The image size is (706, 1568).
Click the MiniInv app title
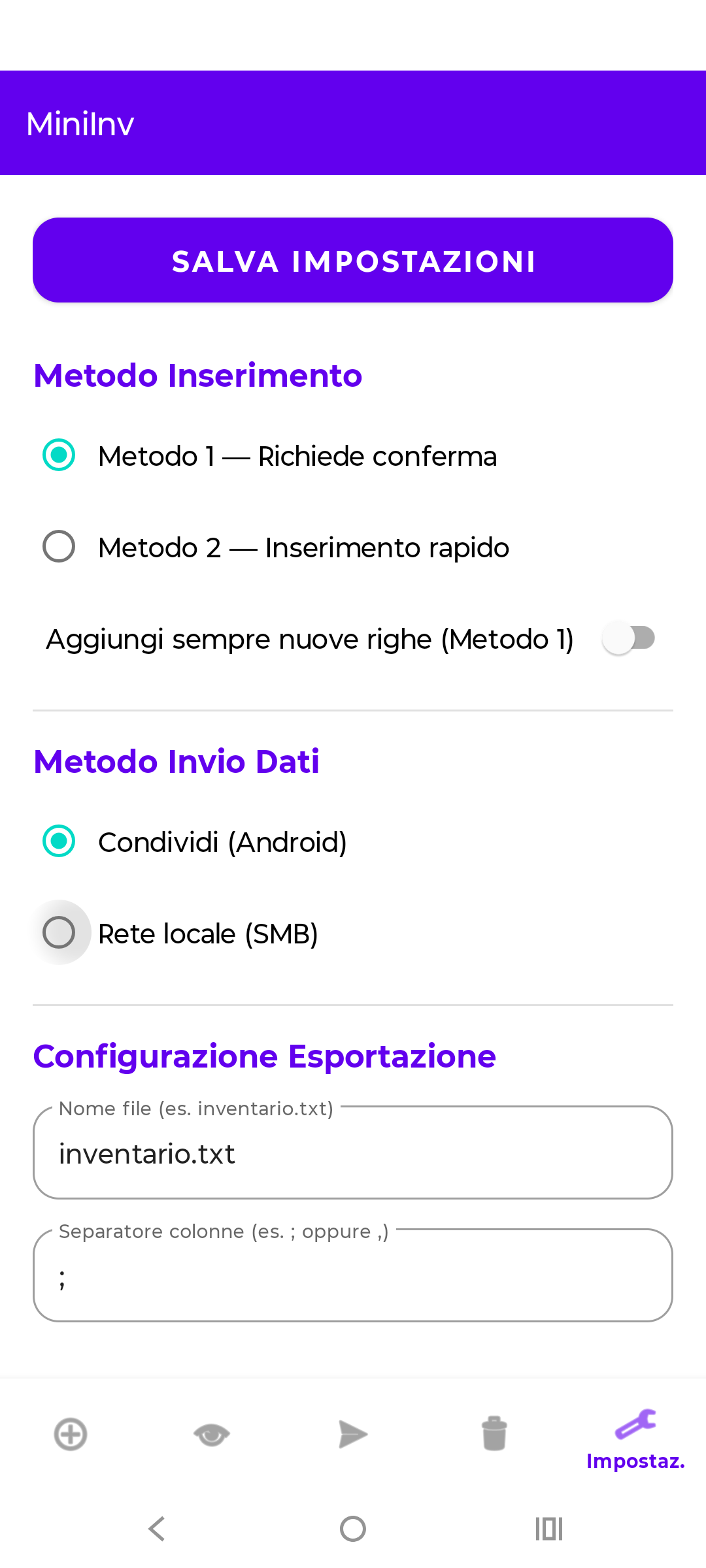(79, 123)
